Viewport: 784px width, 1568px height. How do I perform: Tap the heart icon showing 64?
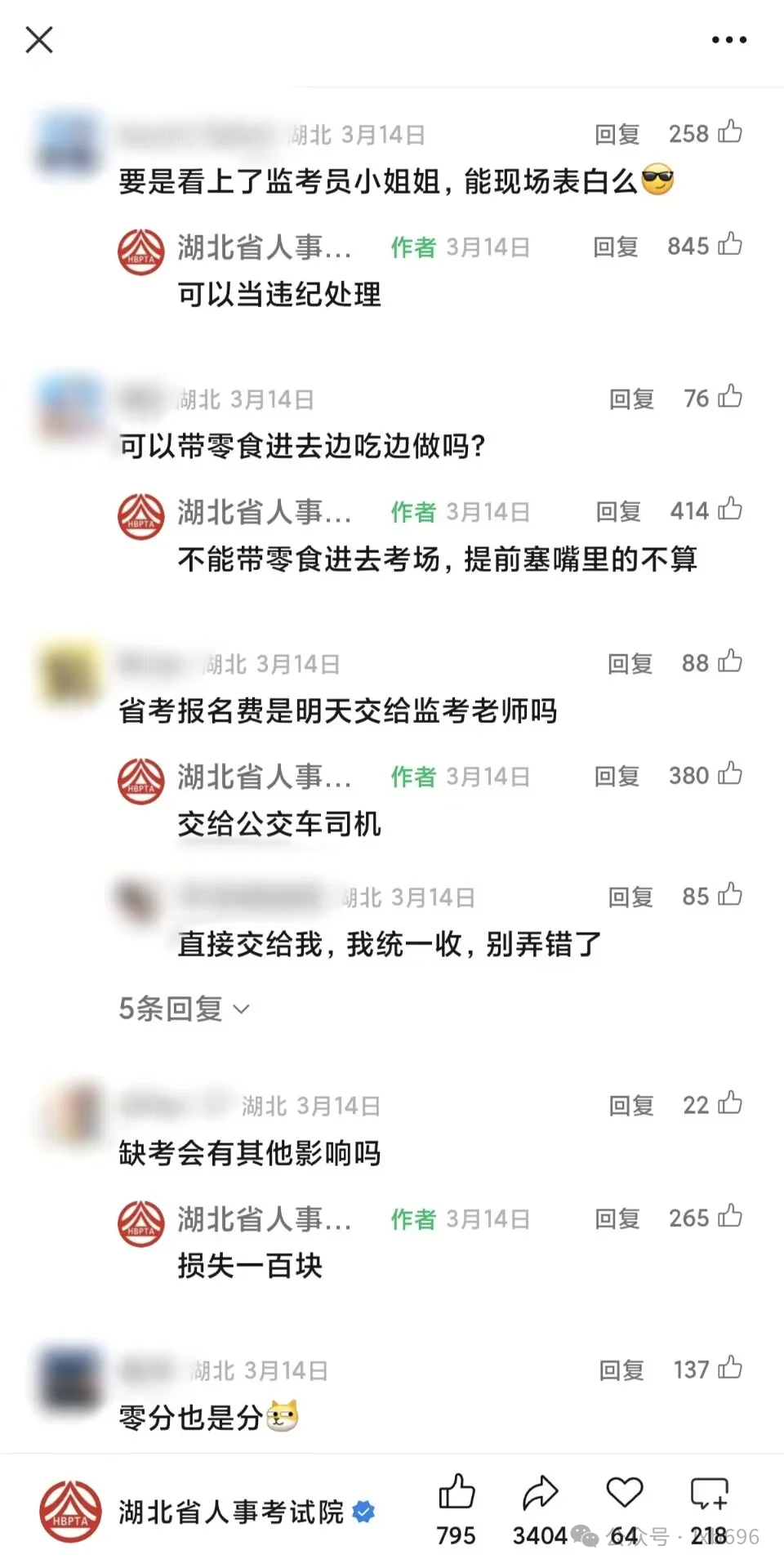tap(625, 1493)
